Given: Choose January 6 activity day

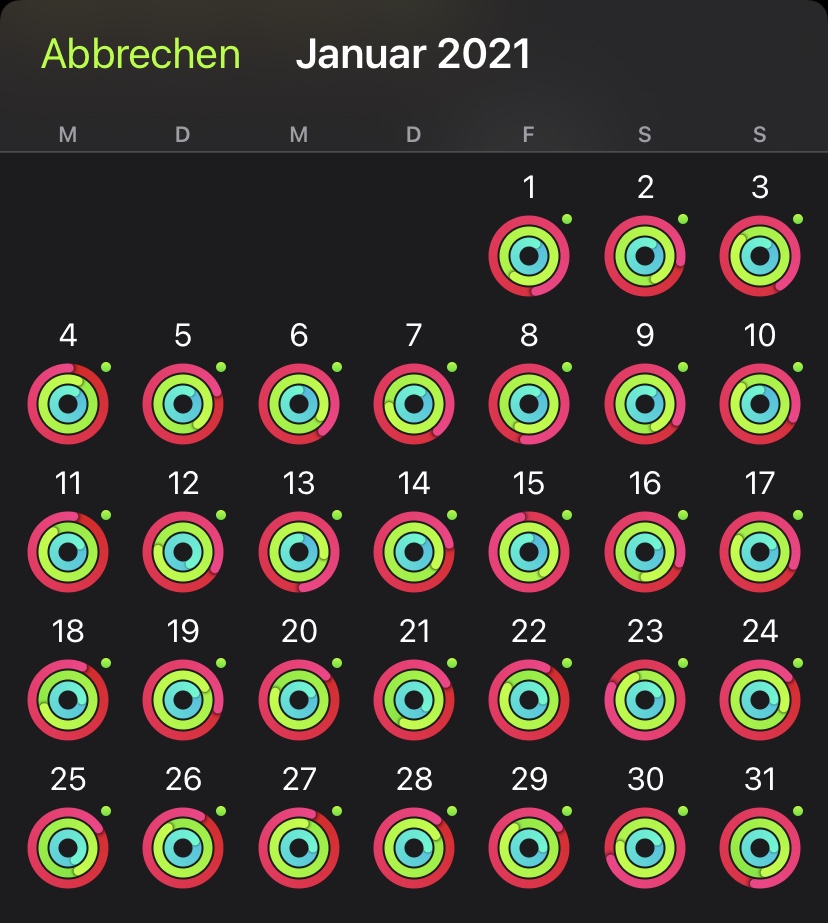Looking at the screenshot, I should tap(299, 404).
